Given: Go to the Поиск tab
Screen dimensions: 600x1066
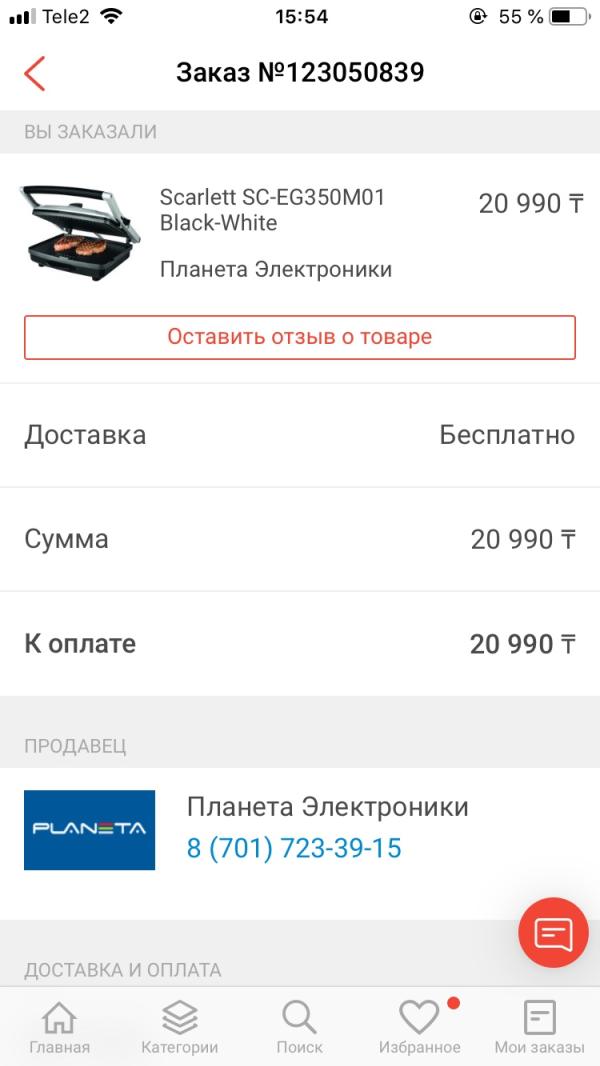Looking at the screenshot, I should [x=299, y=1028].
